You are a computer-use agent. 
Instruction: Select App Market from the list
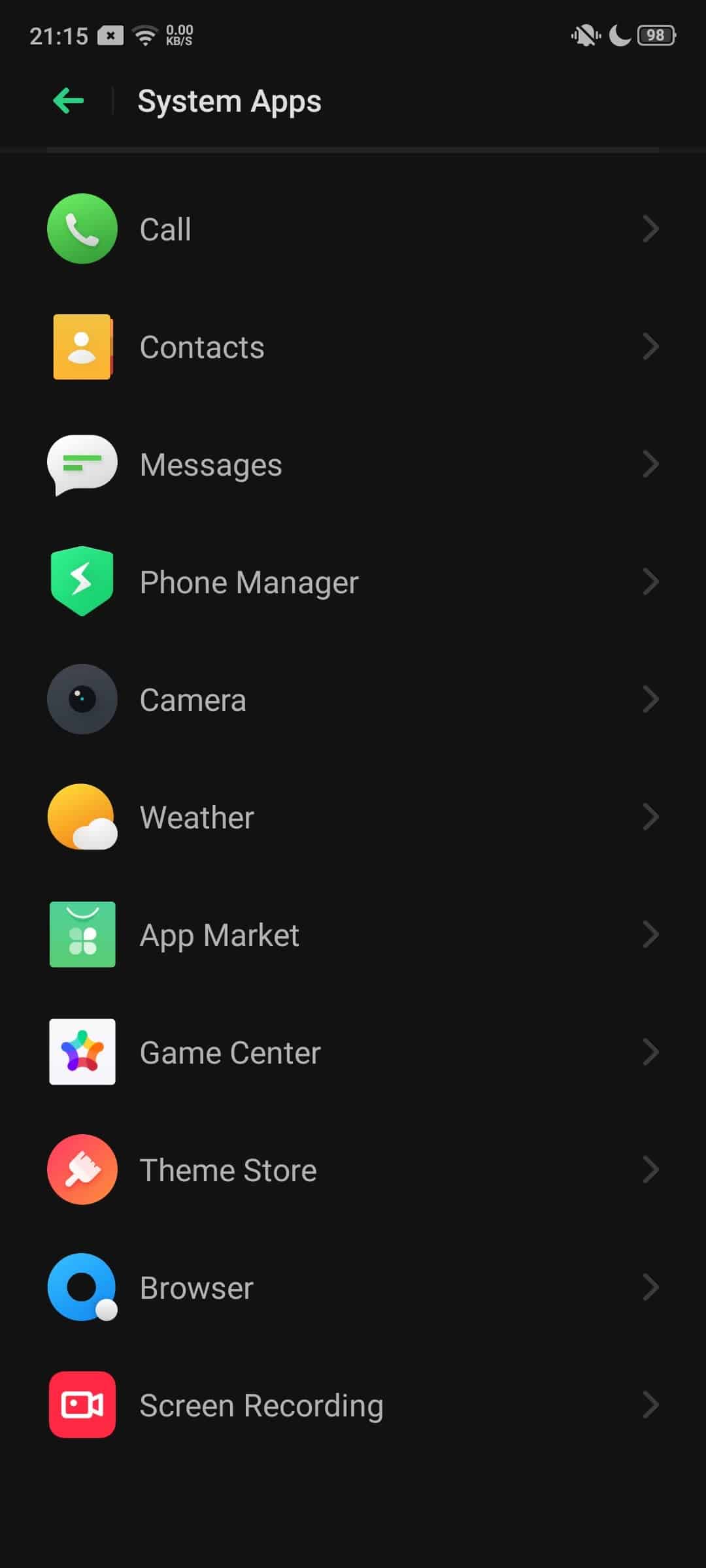point(353,934)
